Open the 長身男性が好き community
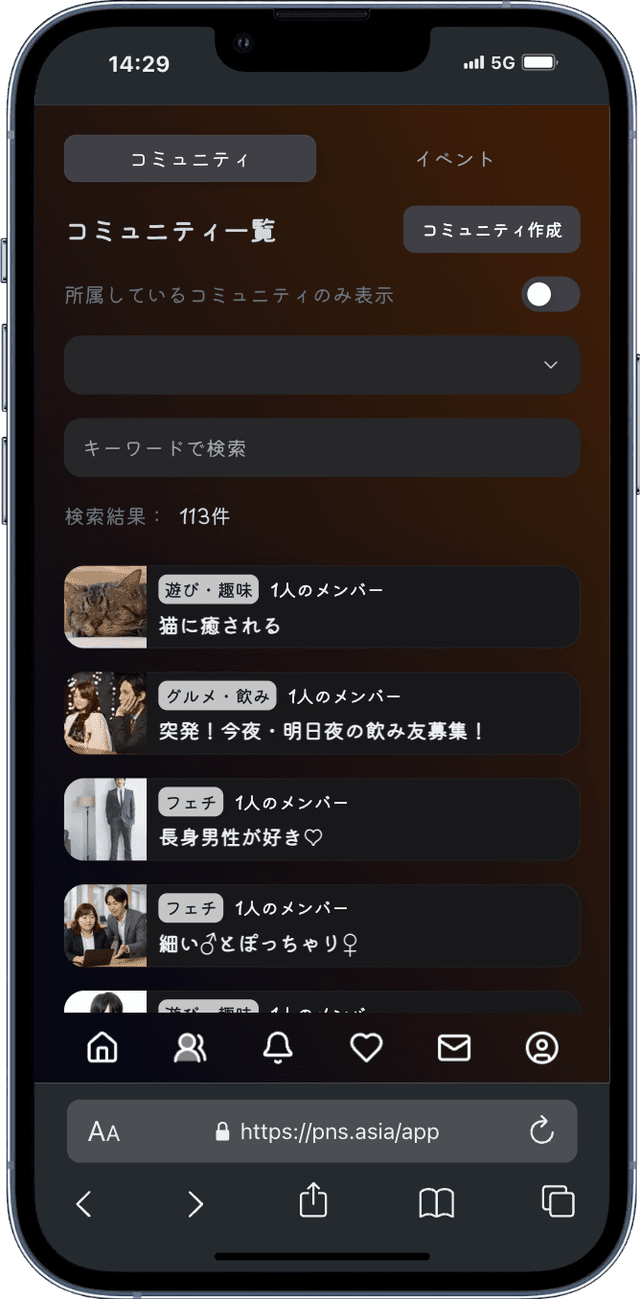The height and width of the screenshot is (1299, 640). tap(322, 819)
